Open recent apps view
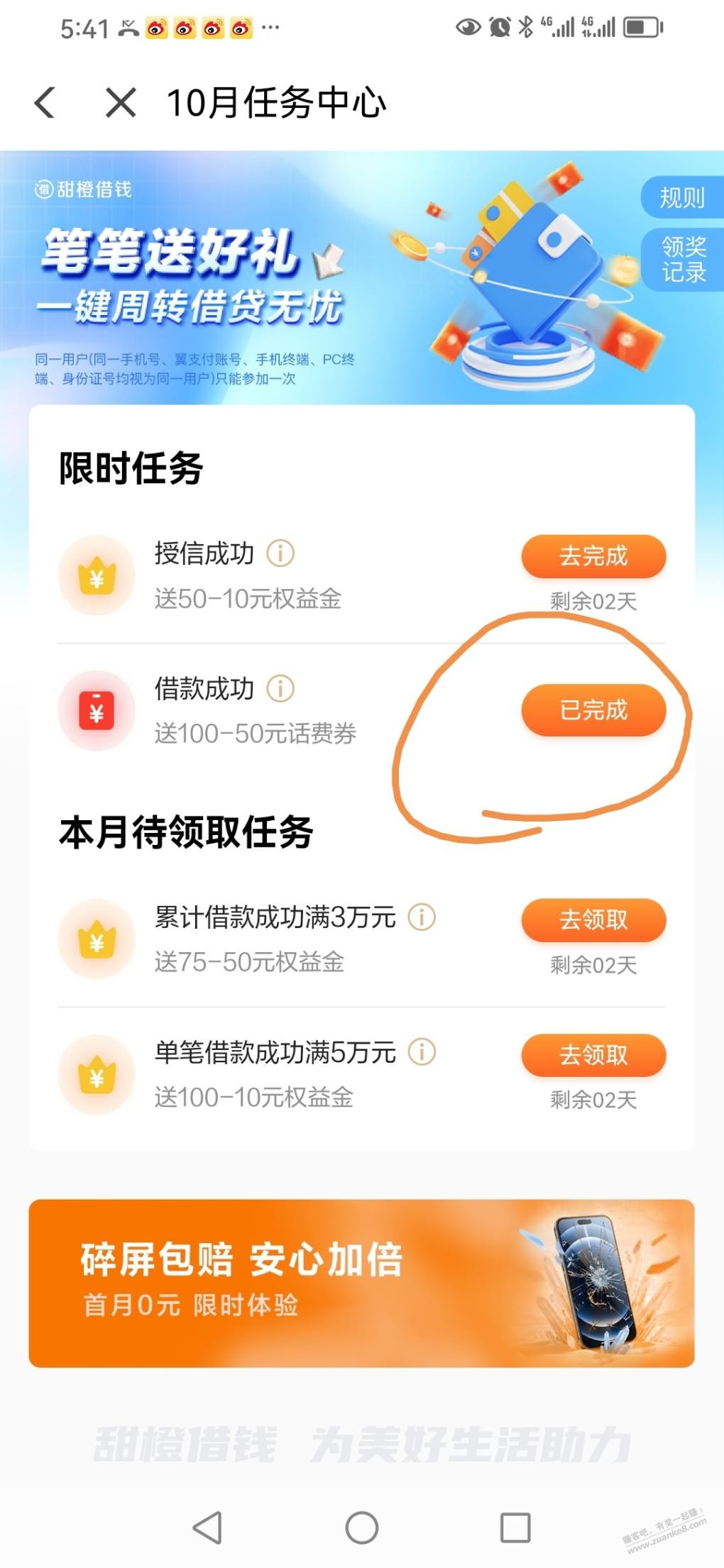This screenshot has width=724, height=1568. [x=515, y=1527]
